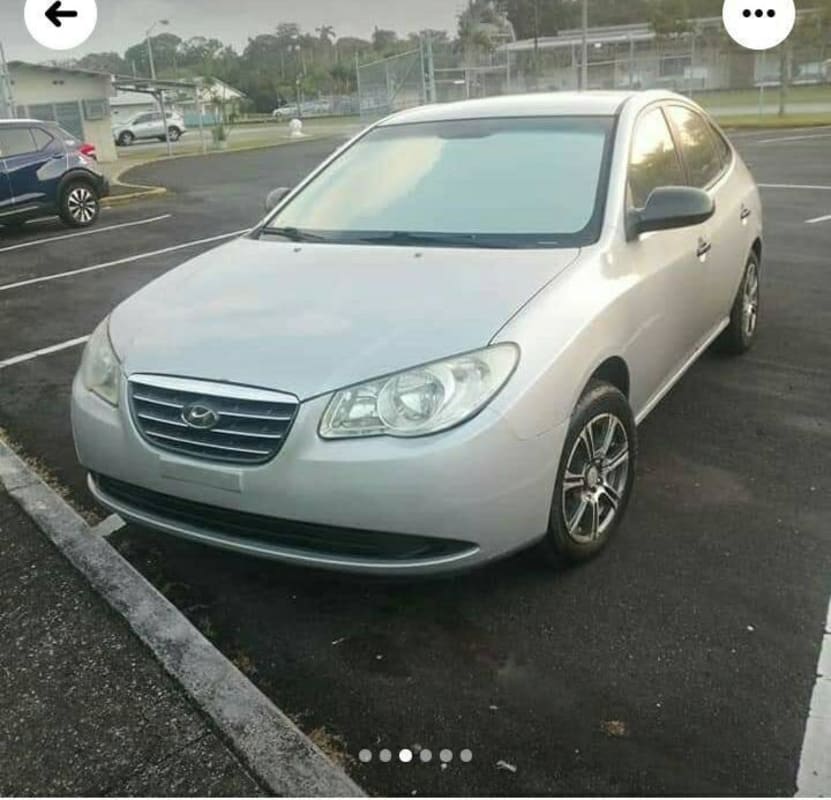Open the three-dot overflow menu

coord(758,14)
